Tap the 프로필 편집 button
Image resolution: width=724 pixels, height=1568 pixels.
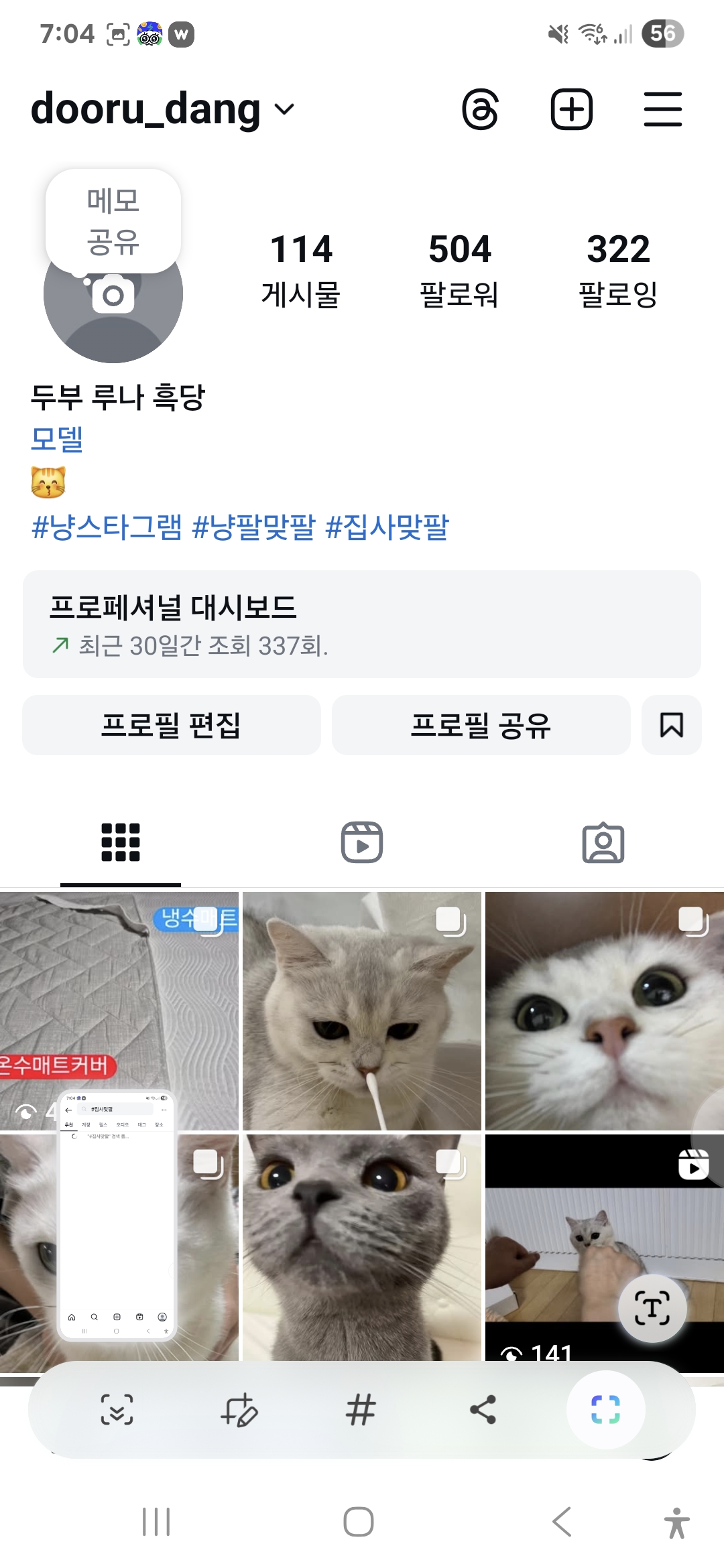[172, 725]
